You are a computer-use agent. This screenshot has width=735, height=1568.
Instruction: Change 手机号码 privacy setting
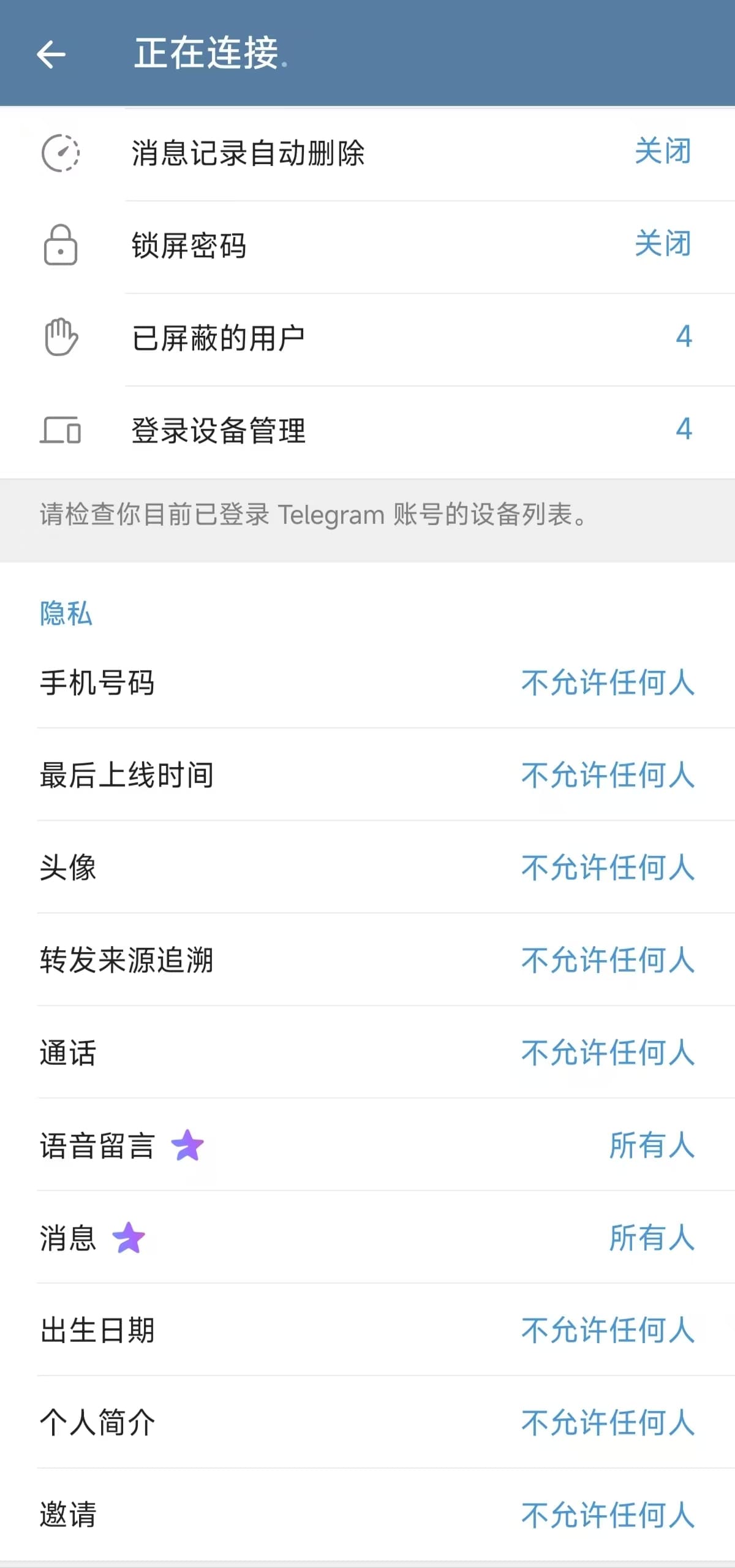[367, 683]
